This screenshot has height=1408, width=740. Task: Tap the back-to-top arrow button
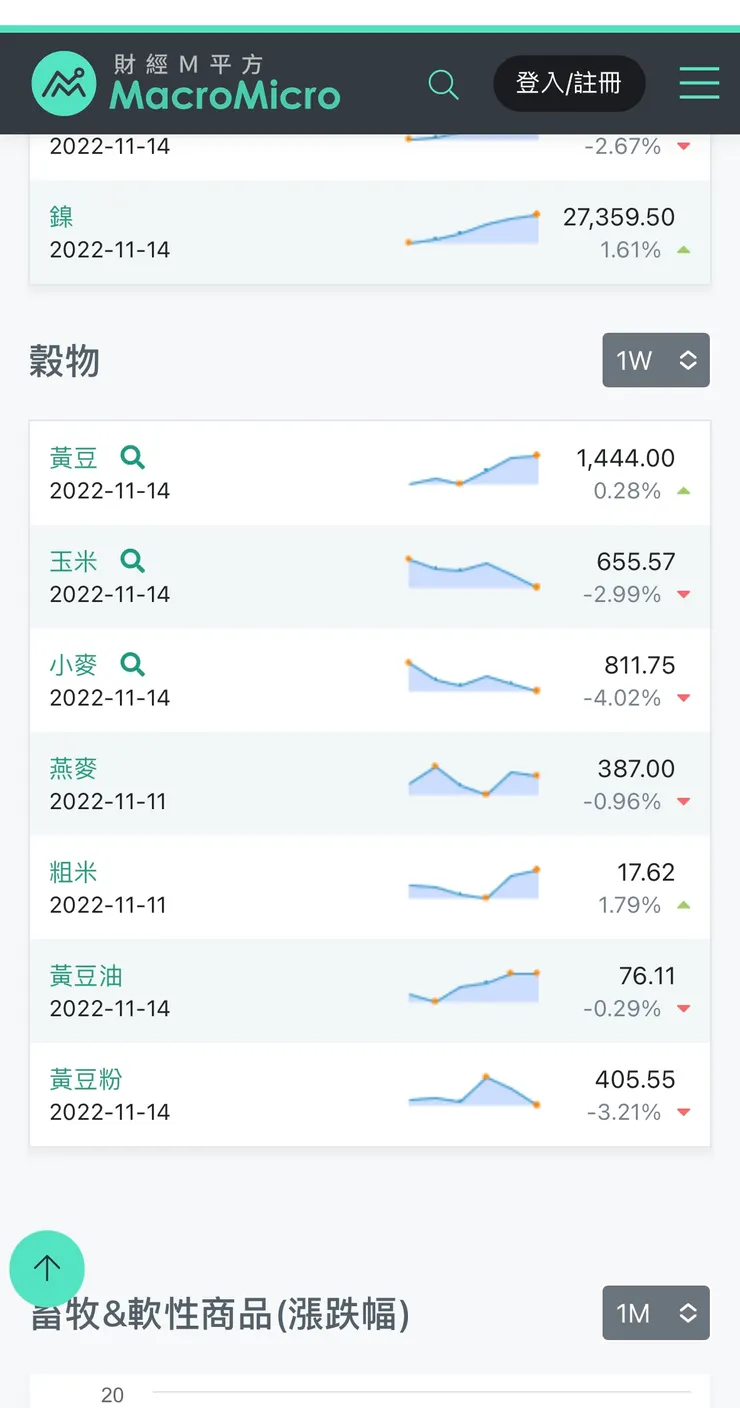46,1268
